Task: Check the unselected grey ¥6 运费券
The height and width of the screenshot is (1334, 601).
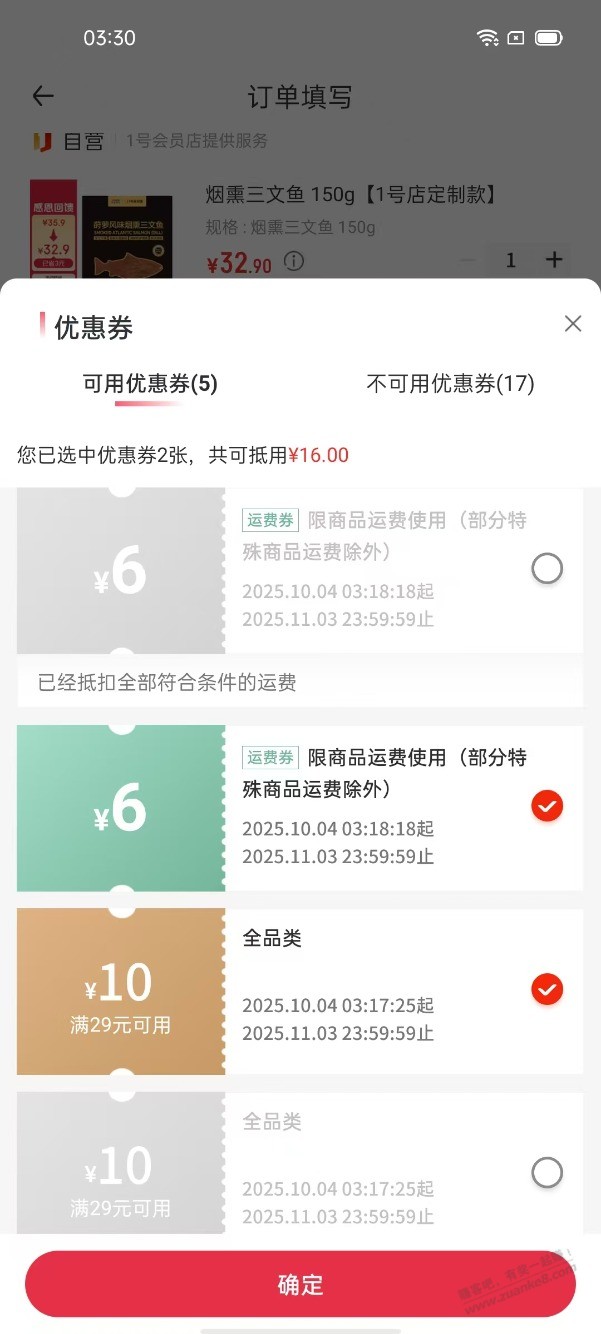Action: pyautogui.click(x=547, y=569)
